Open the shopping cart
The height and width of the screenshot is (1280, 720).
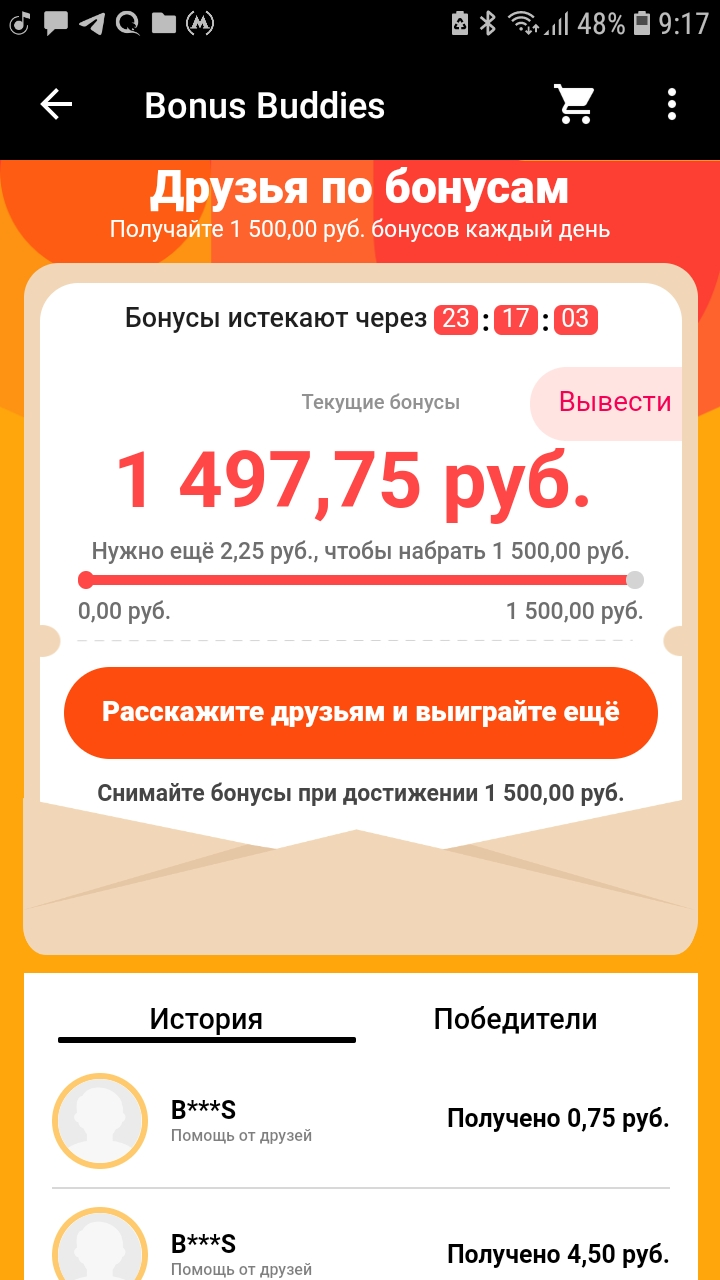575,104
